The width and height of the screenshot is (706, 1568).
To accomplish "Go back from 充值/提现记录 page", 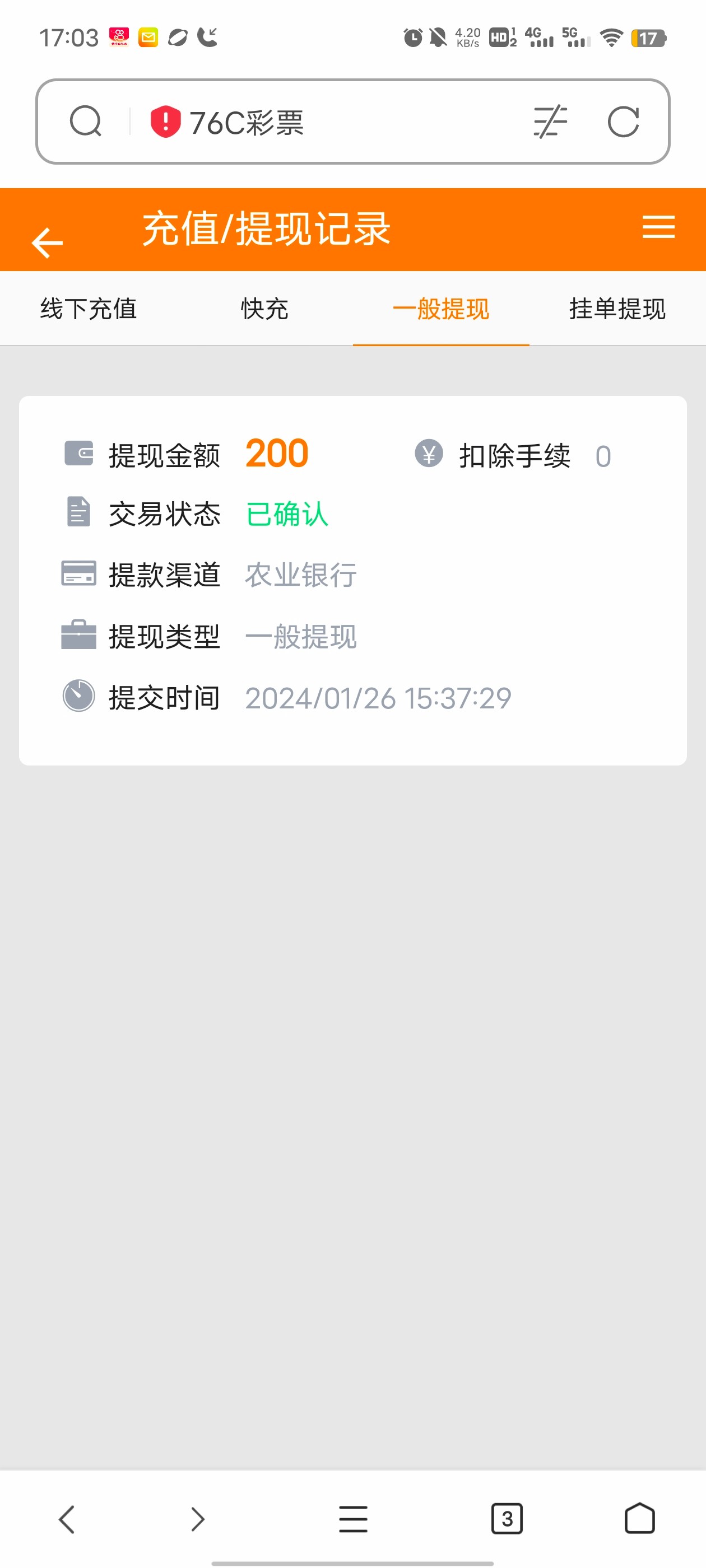I will (48, 242).
